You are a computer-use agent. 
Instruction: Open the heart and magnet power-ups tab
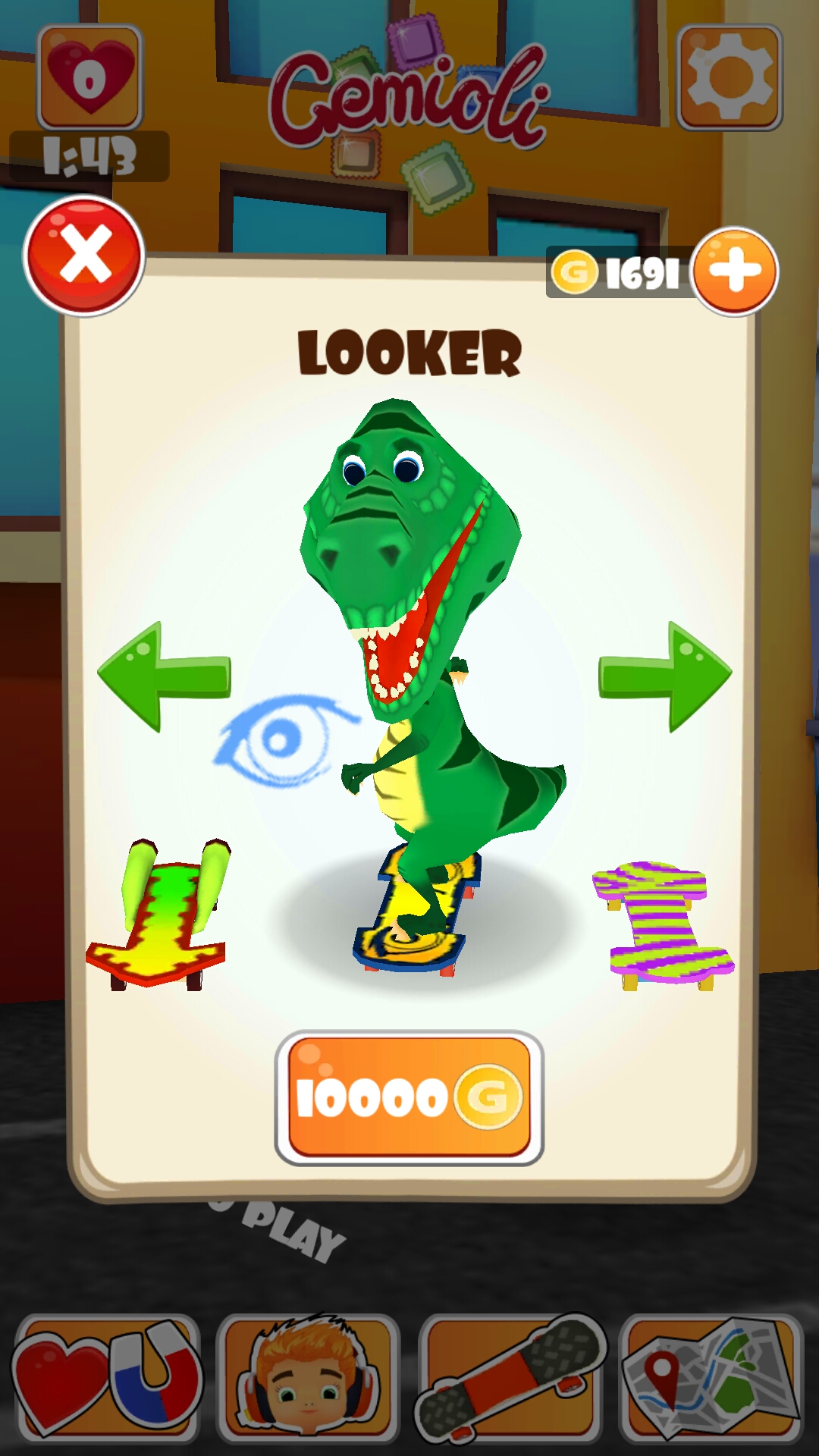point(106,1378)
